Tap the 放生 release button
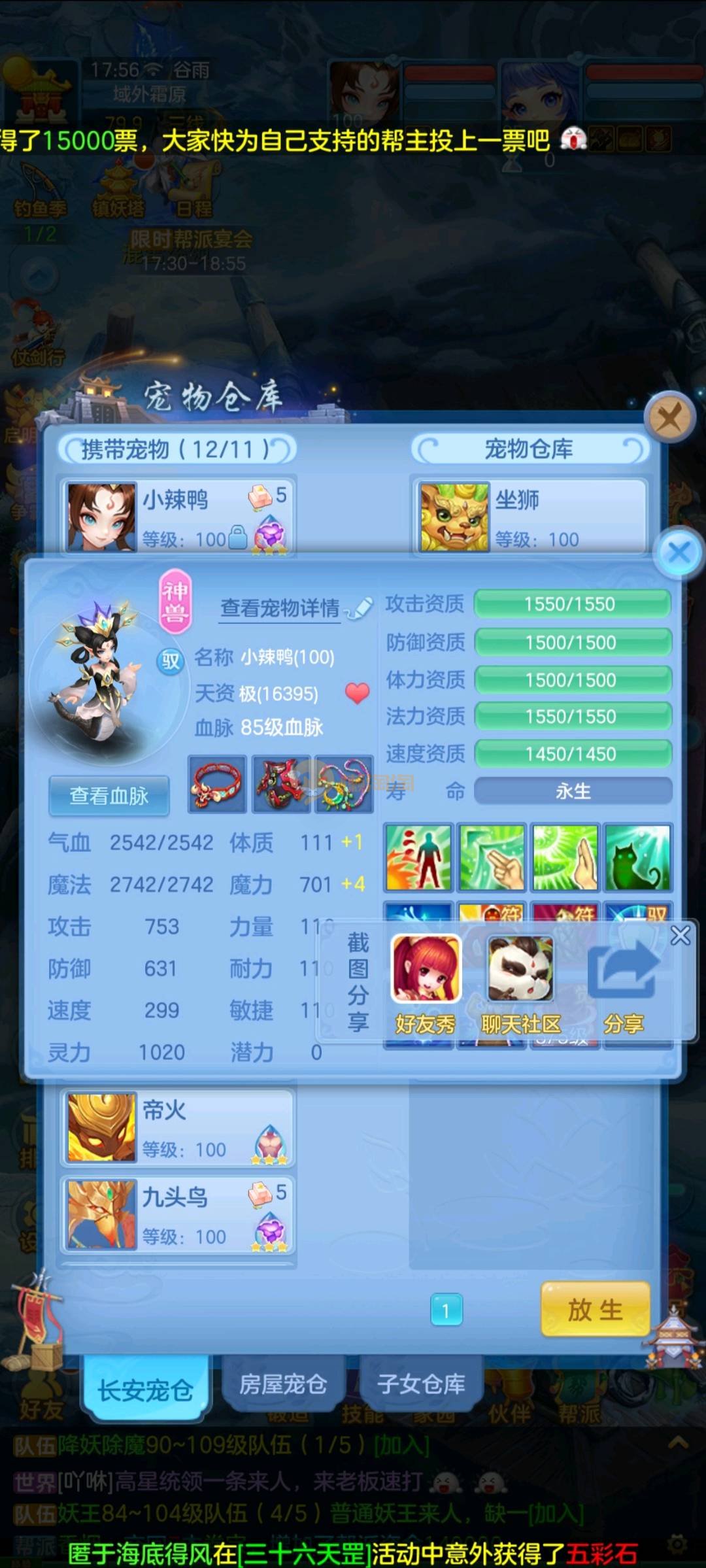706x1568 pixels. click(595, 1310)
